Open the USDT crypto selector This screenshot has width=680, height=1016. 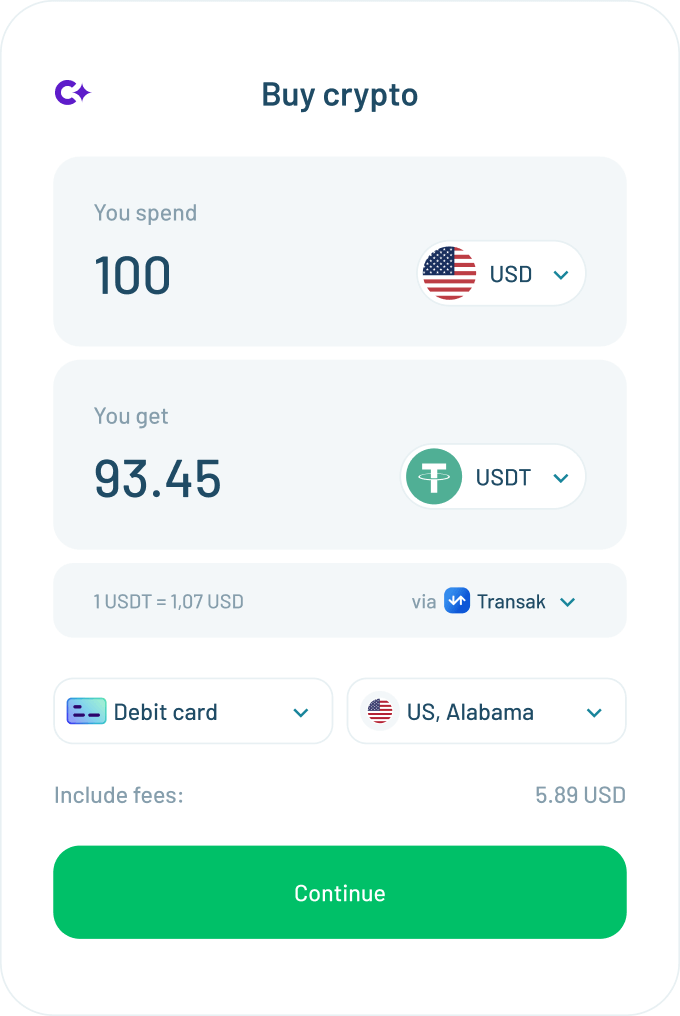(x=493, y=477)
